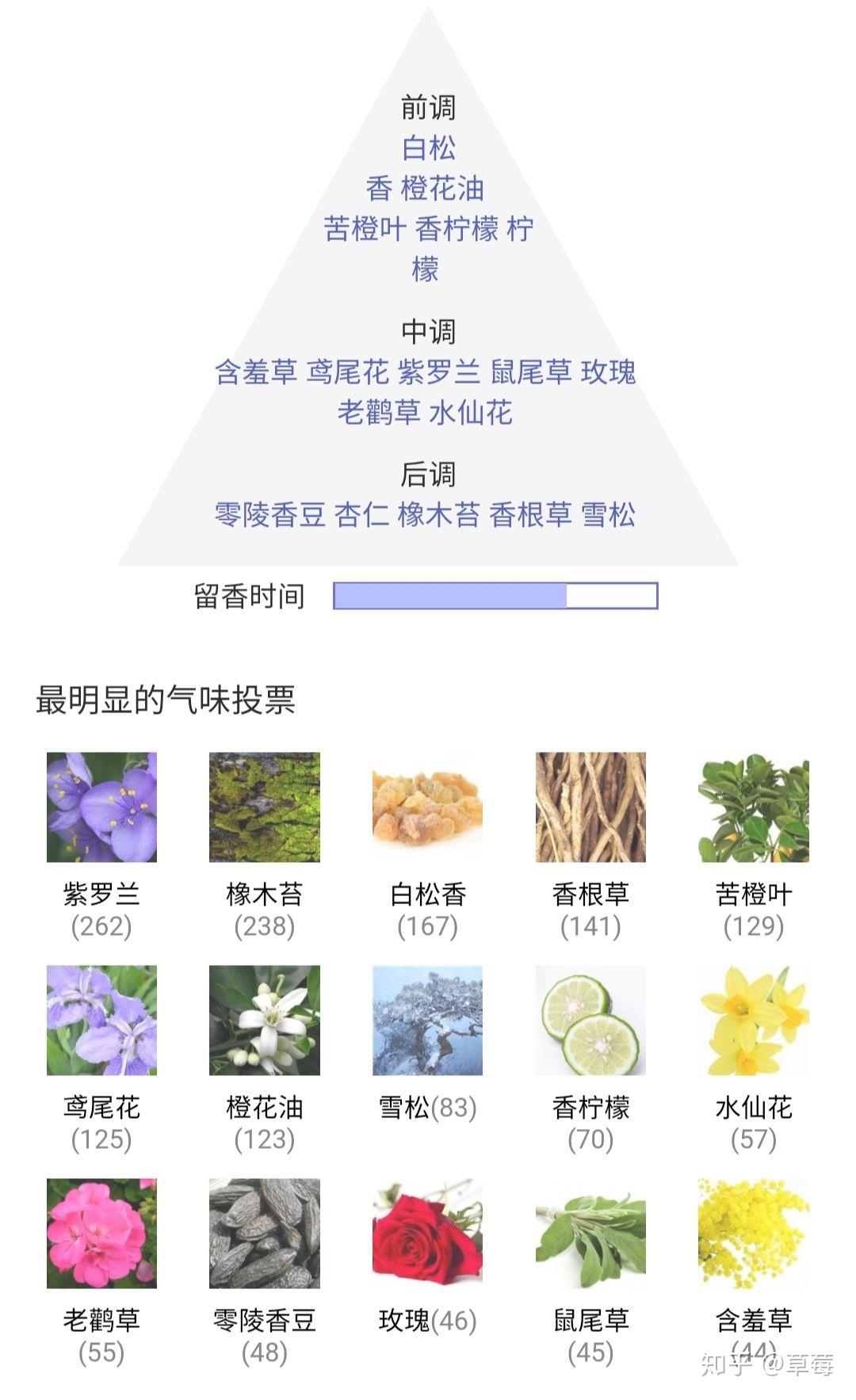Open the 橙花油 link in the top notes

(x=442, y=189)
